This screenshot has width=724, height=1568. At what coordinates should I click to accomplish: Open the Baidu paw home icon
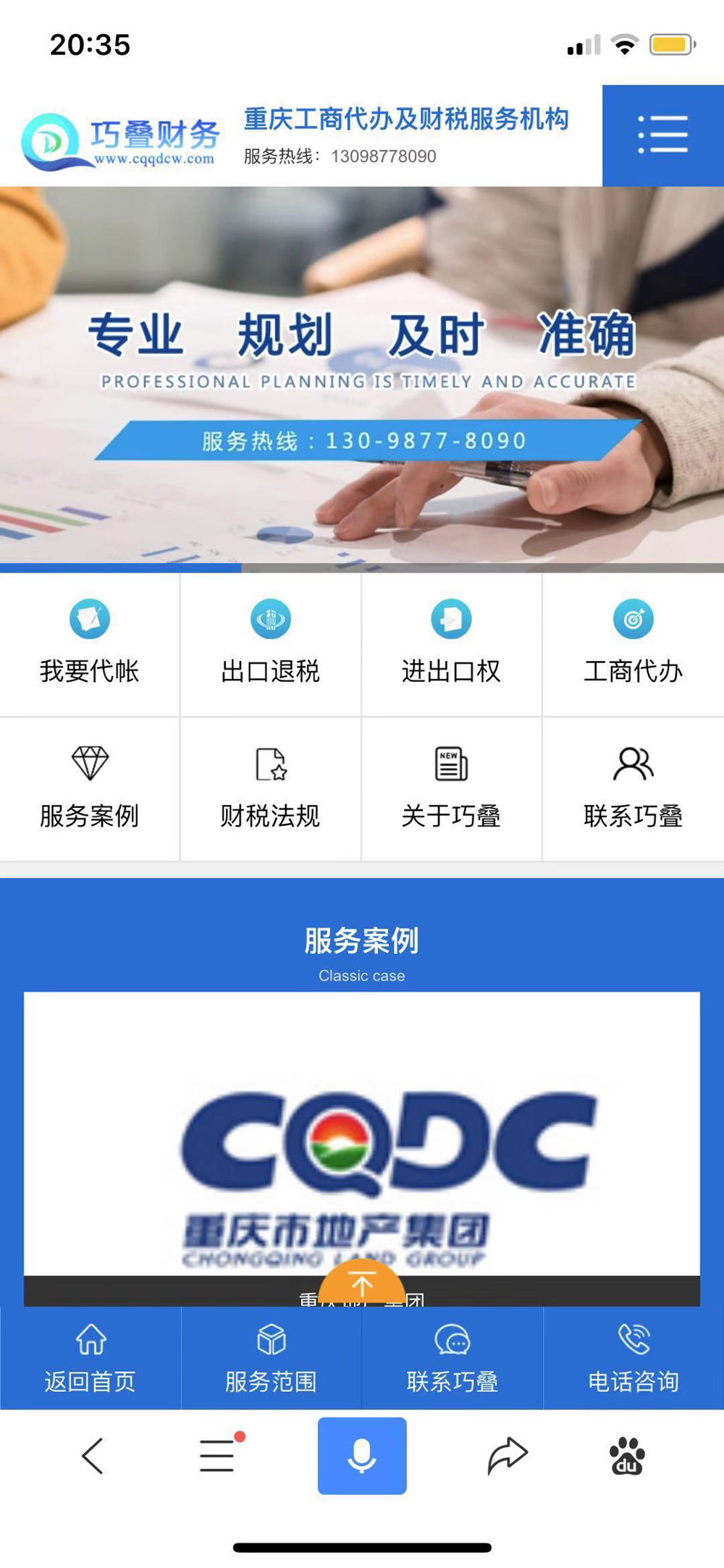click(x=627, y=1456)
